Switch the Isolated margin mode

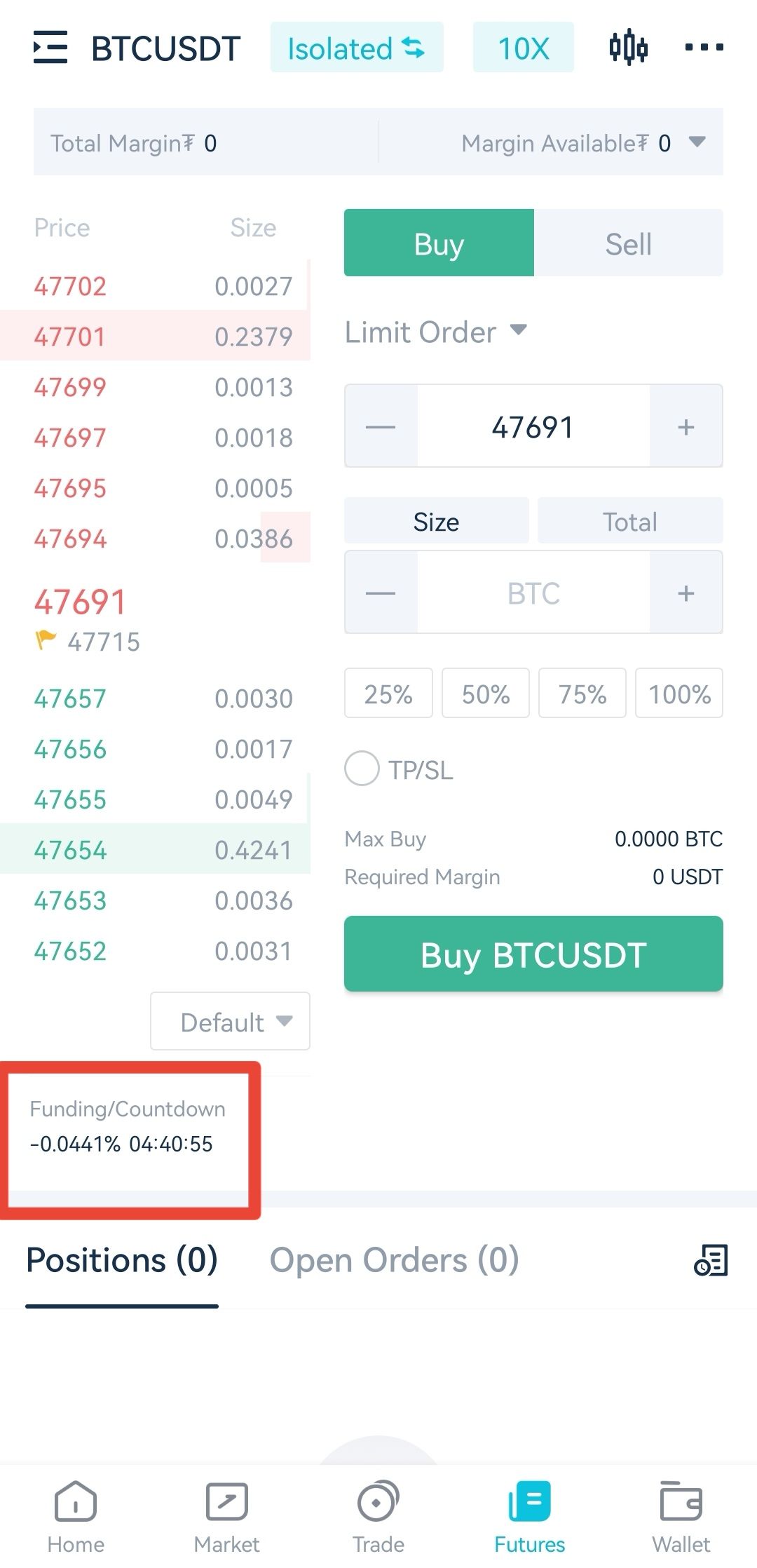357,48
